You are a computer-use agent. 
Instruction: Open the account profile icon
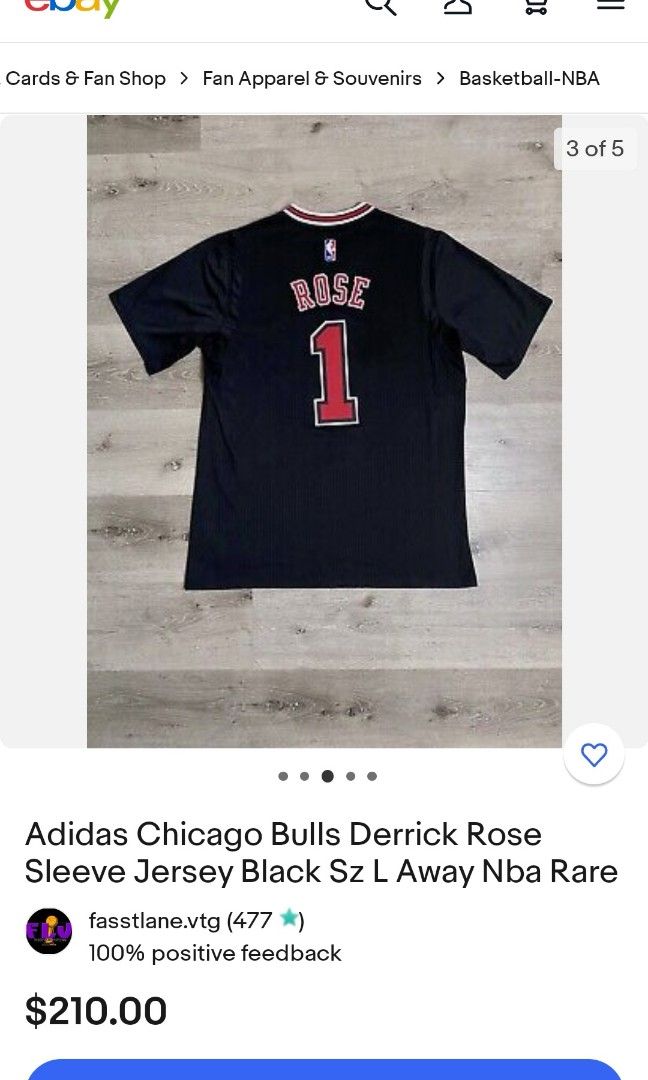coord(458,5)
